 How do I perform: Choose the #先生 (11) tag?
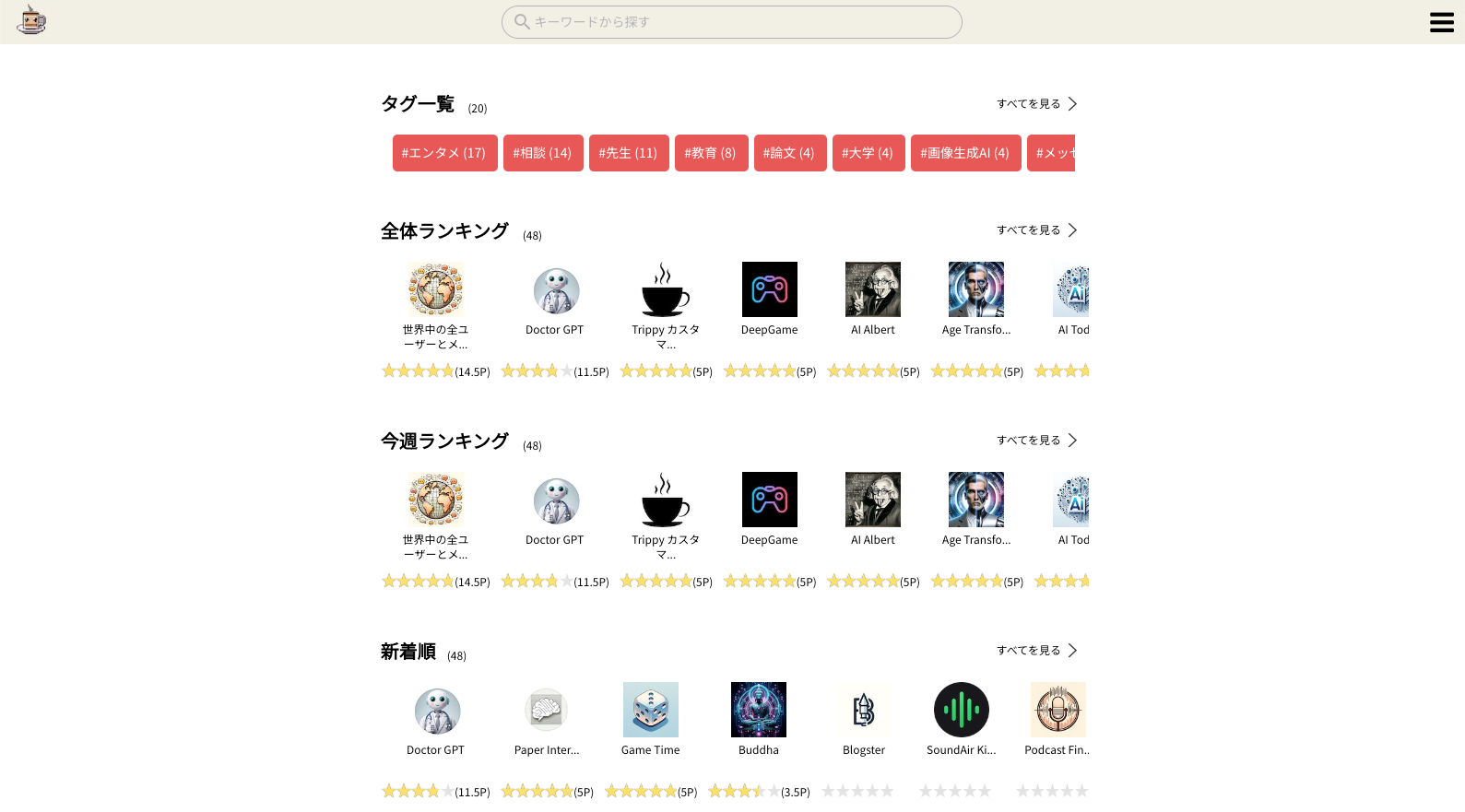pyautogui.click(x=628, y=153)
